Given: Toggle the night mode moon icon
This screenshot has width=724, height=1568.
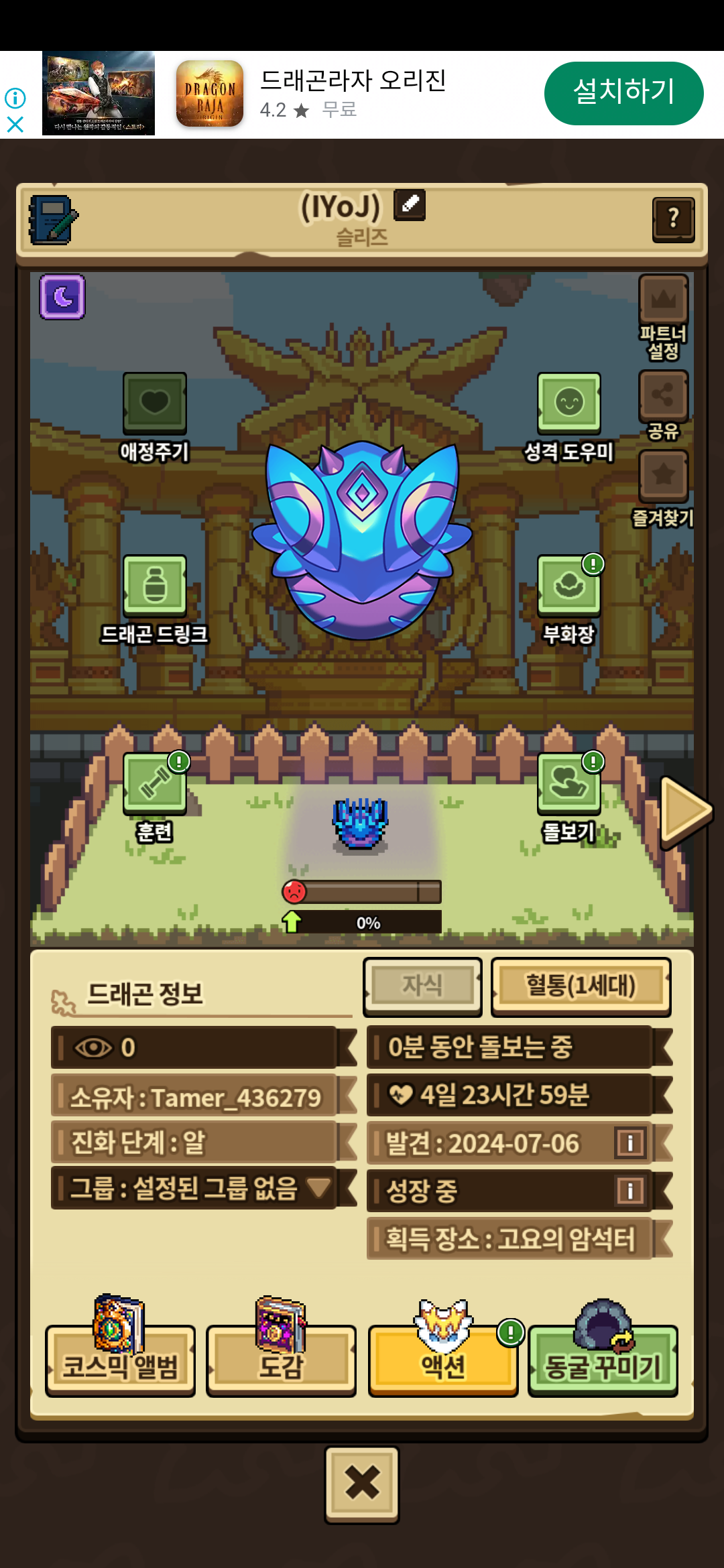Looking at the screenshot, I should coord(62,296).
